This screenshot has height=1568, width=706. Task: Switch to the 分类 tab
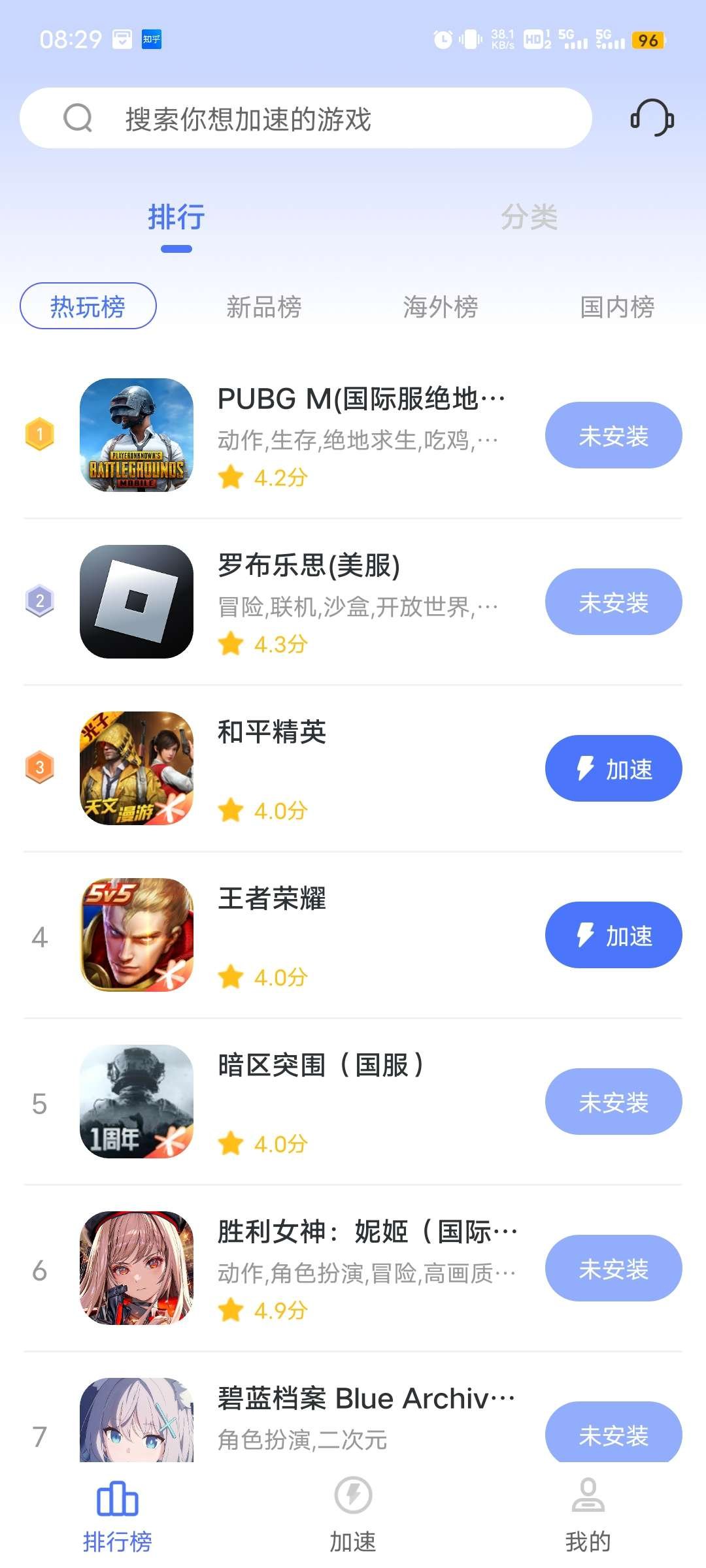[529, 218]
